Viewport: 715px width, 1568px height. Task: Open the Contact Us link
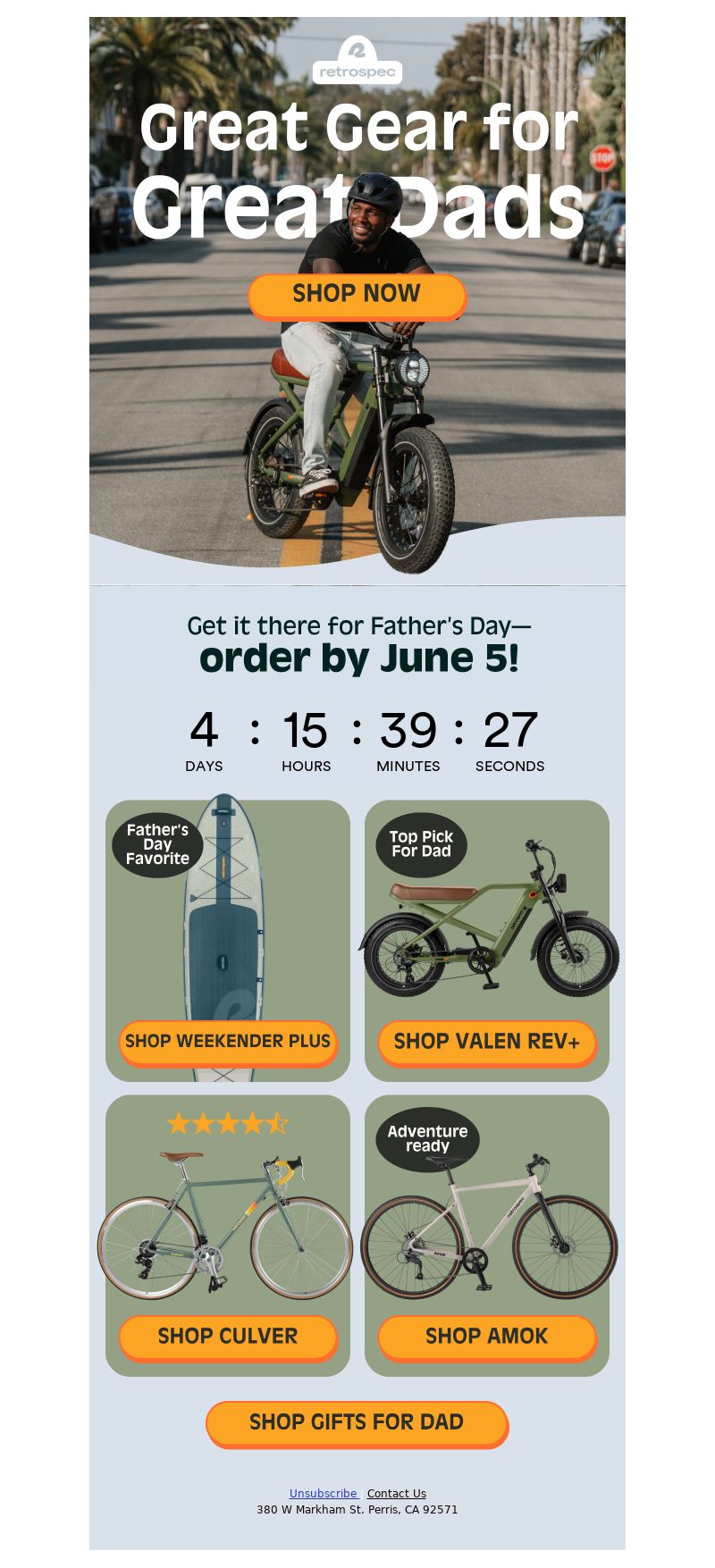point(396,1493)
